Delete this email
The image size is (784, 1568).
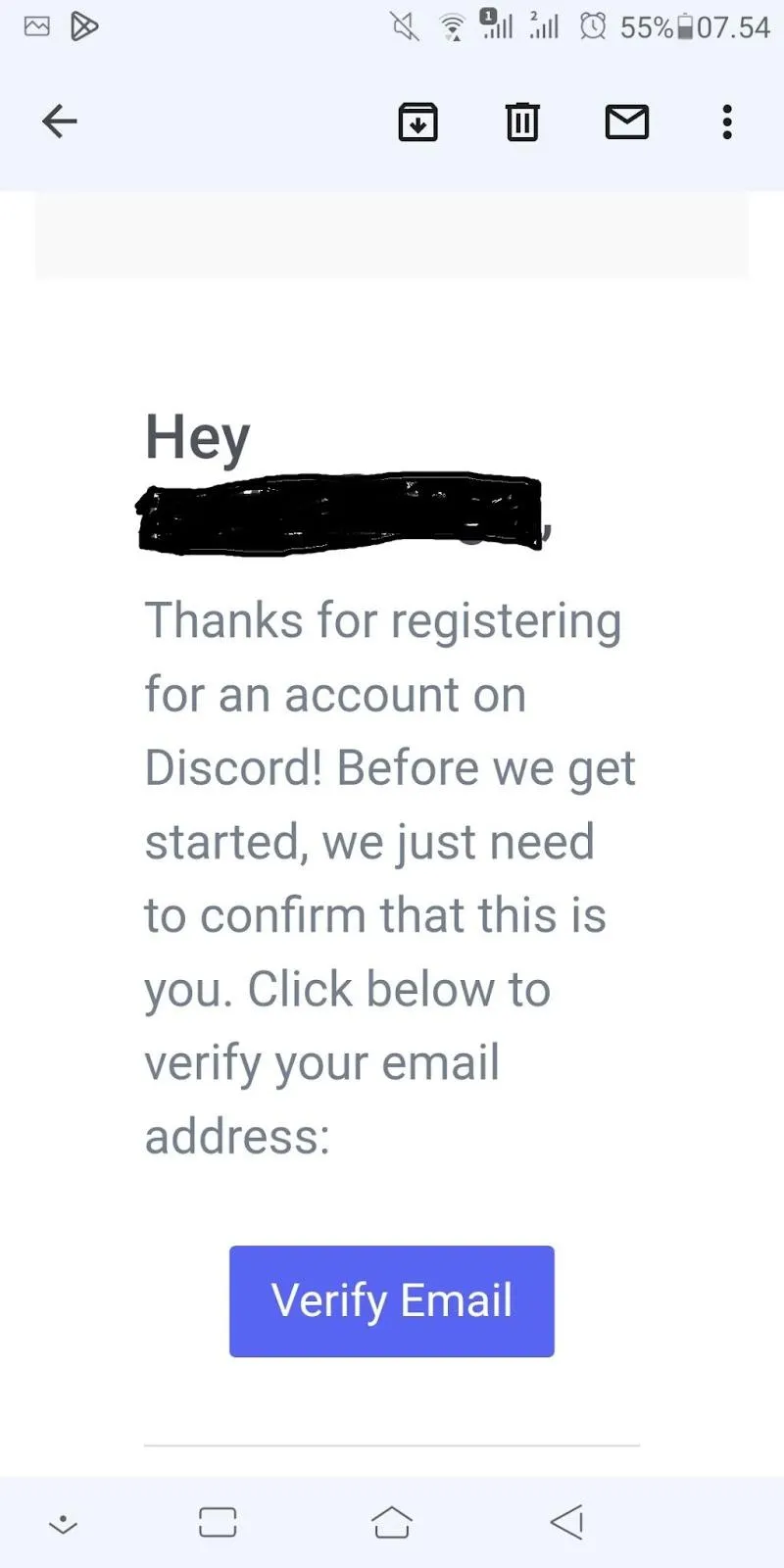522,122
